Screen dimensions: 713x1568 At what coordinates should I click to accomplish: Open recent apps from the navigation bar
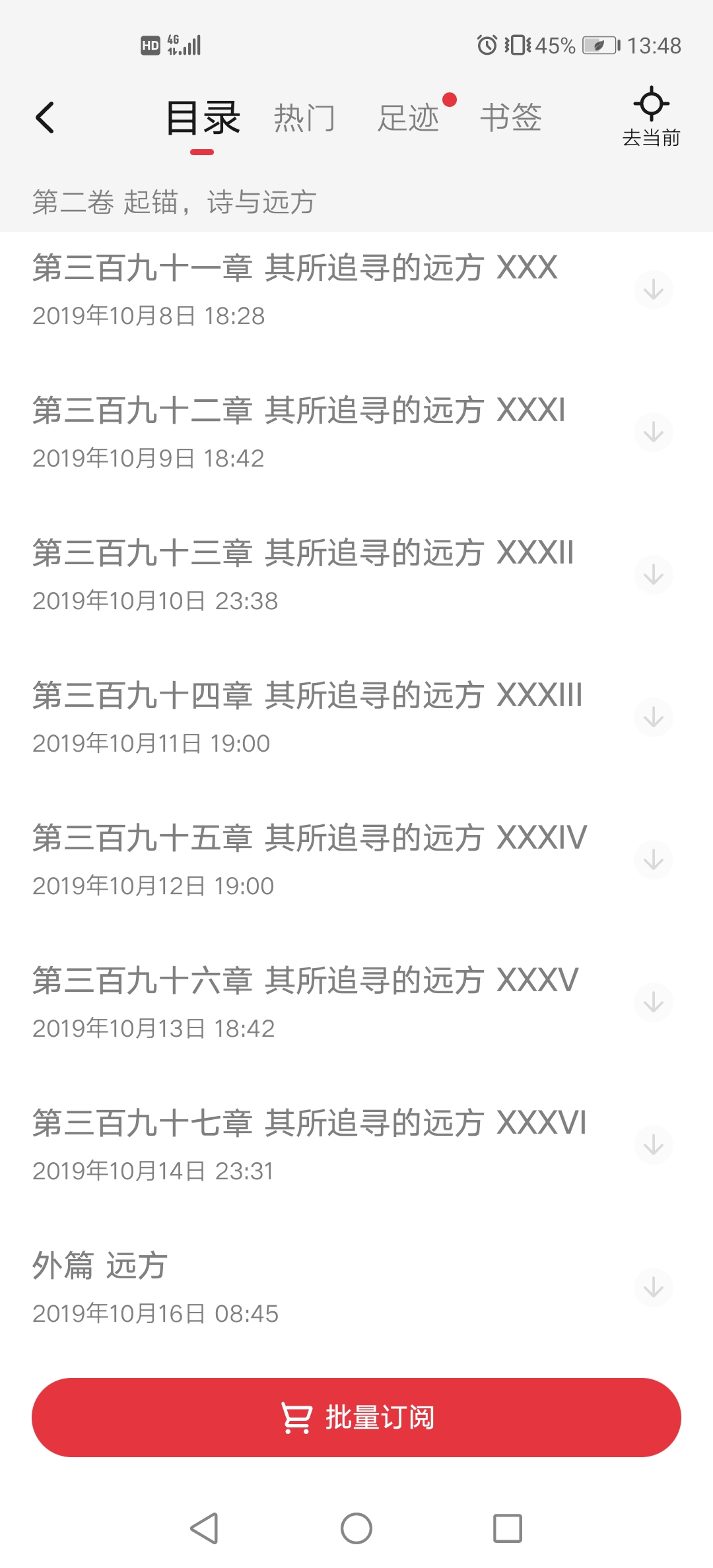(508, 1528)
